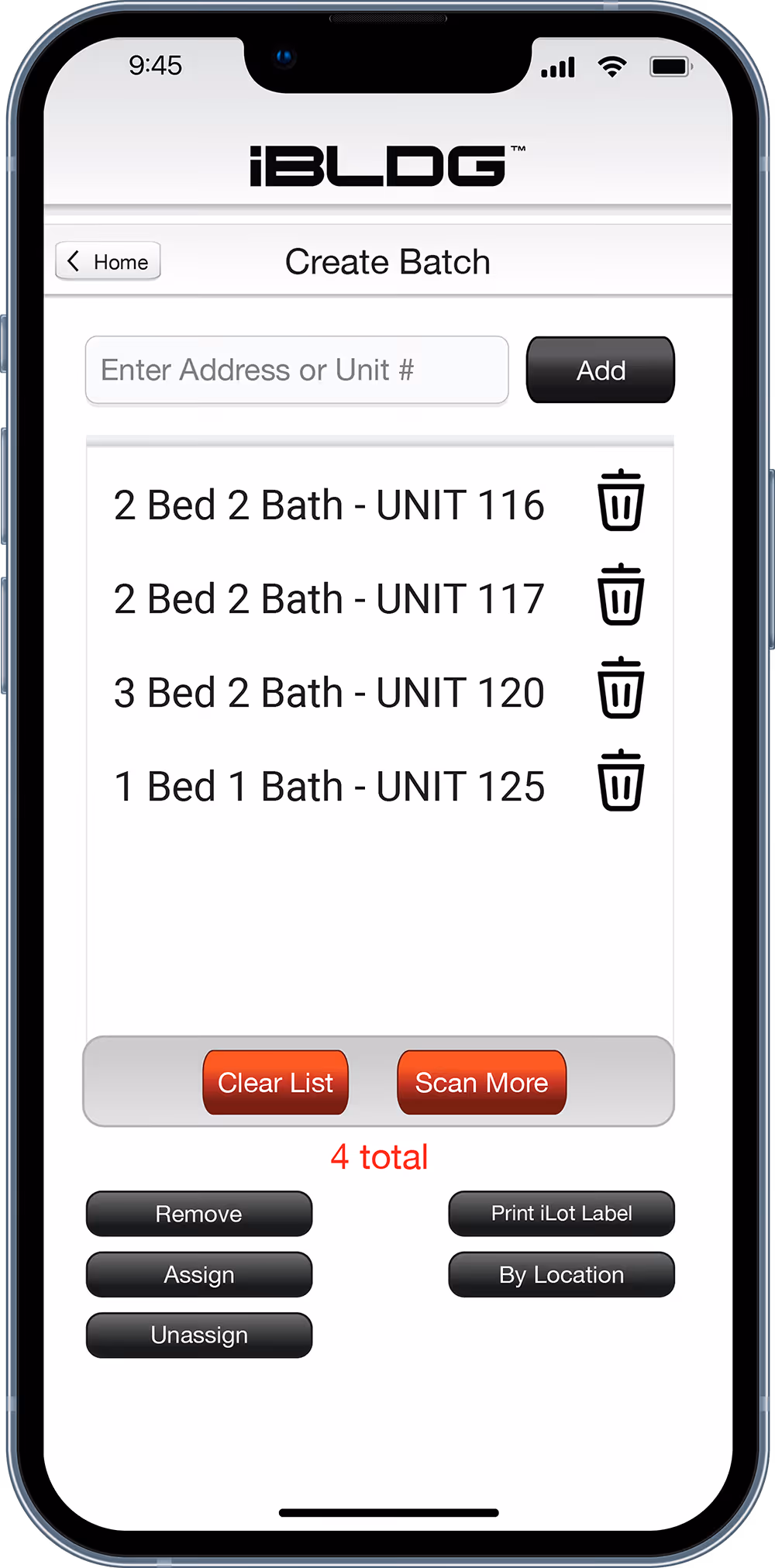Tap Scan More to continue scanning
The height and width of the screenshot is (1568, 775).
tap(480, 1082)
